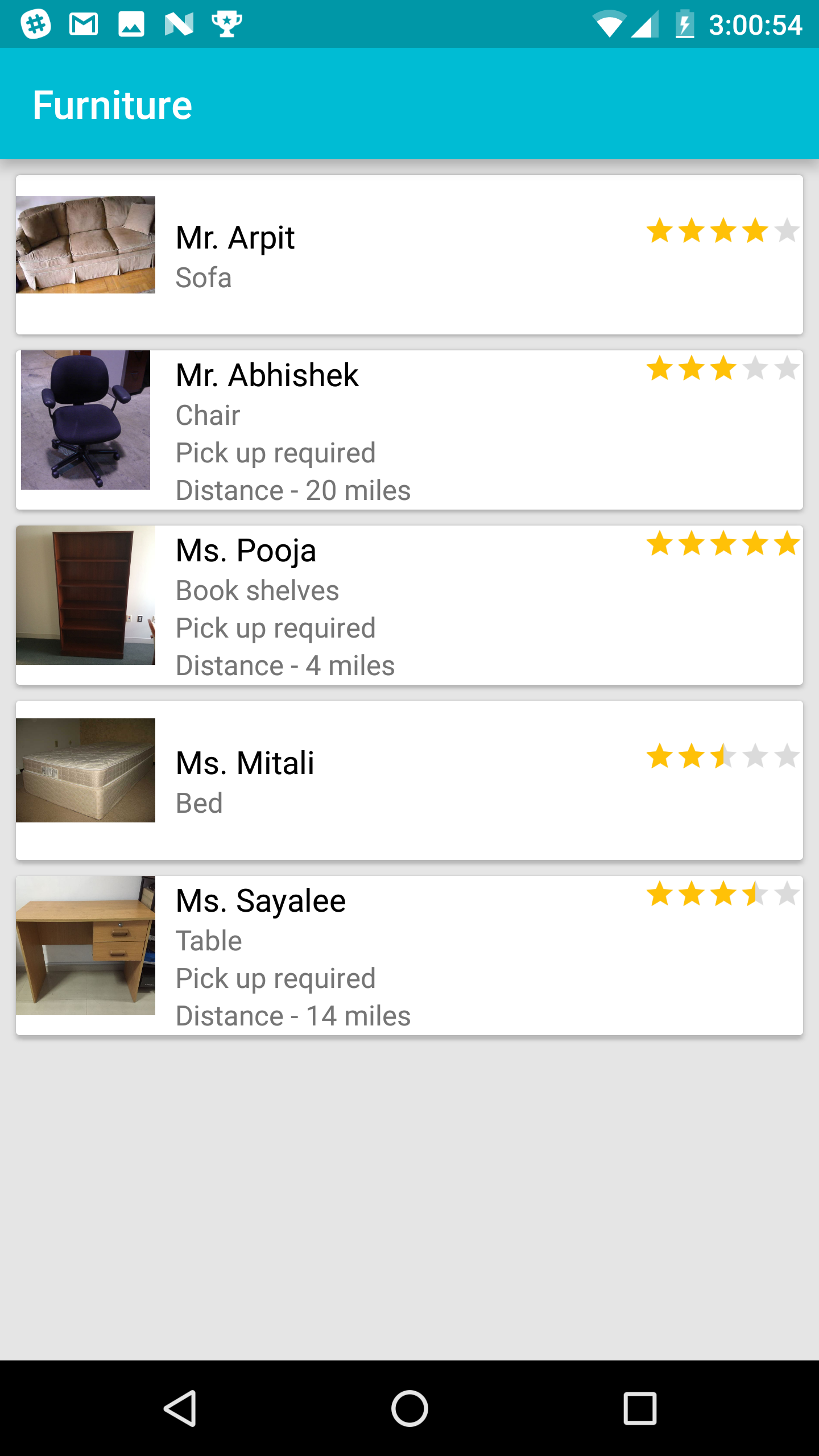Open Mr. Abhishek's Chair listing
Screen dimensions: 819x1456
(x=409, y=430)
